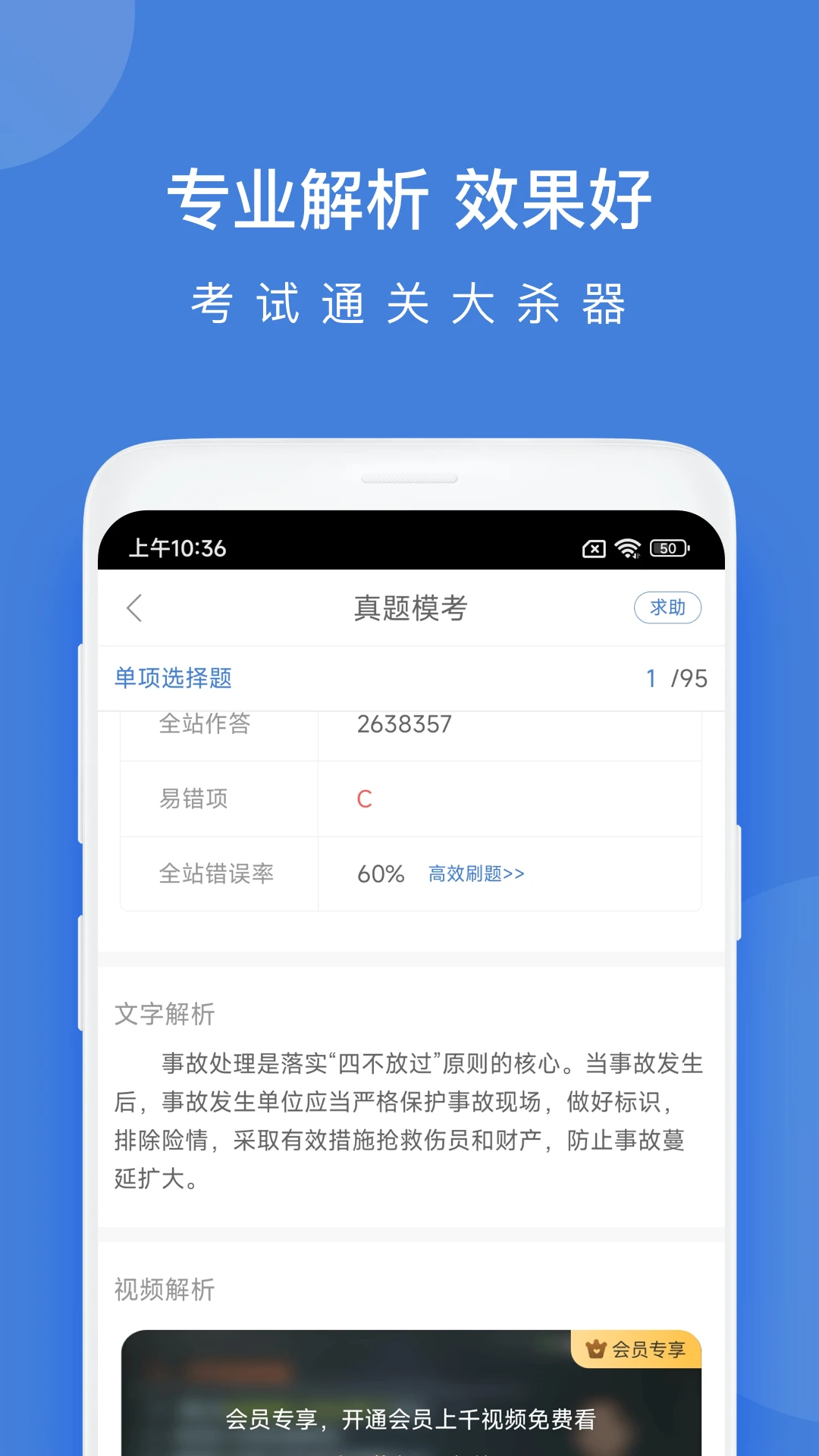Expand the 视频解析 section
The height and width of the screenshot is (1456, 819).
click(x=163, y=1288)
